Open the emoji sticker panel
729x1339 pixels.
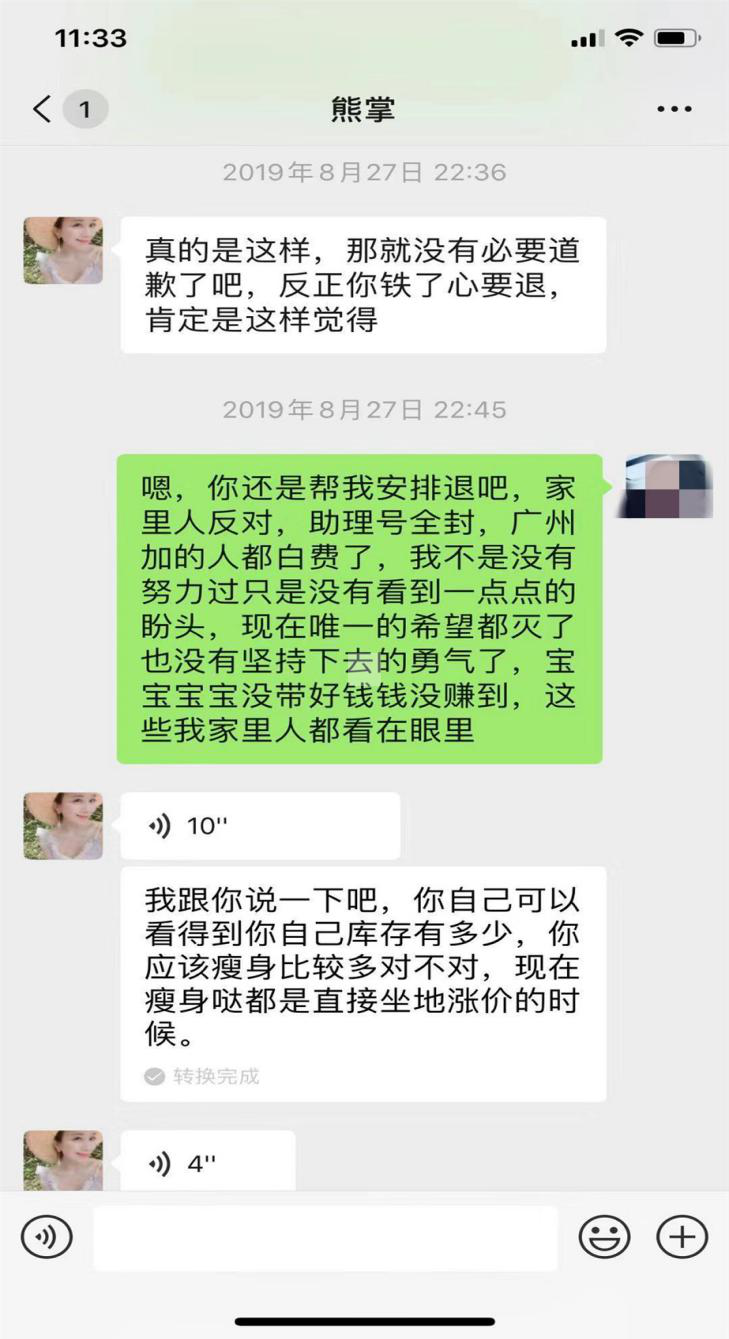[x=605, y=1238]
